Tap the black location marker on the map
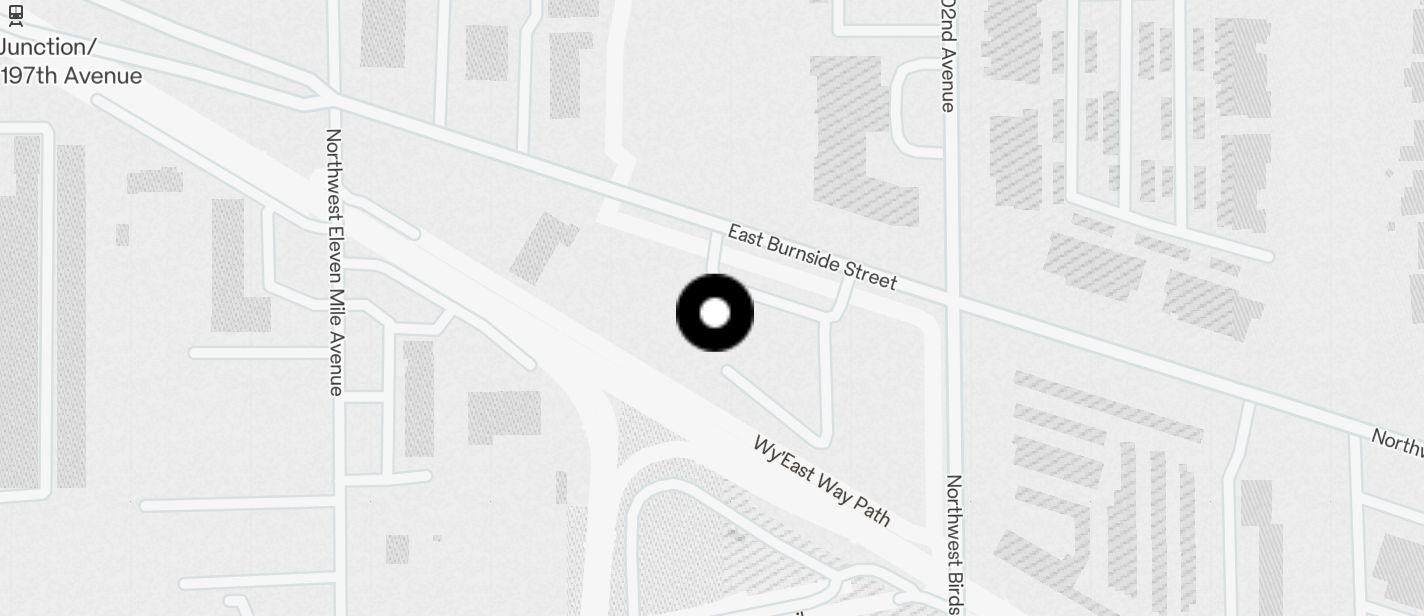The width and height of the screenshot is (1424, 616). [714, 313]
